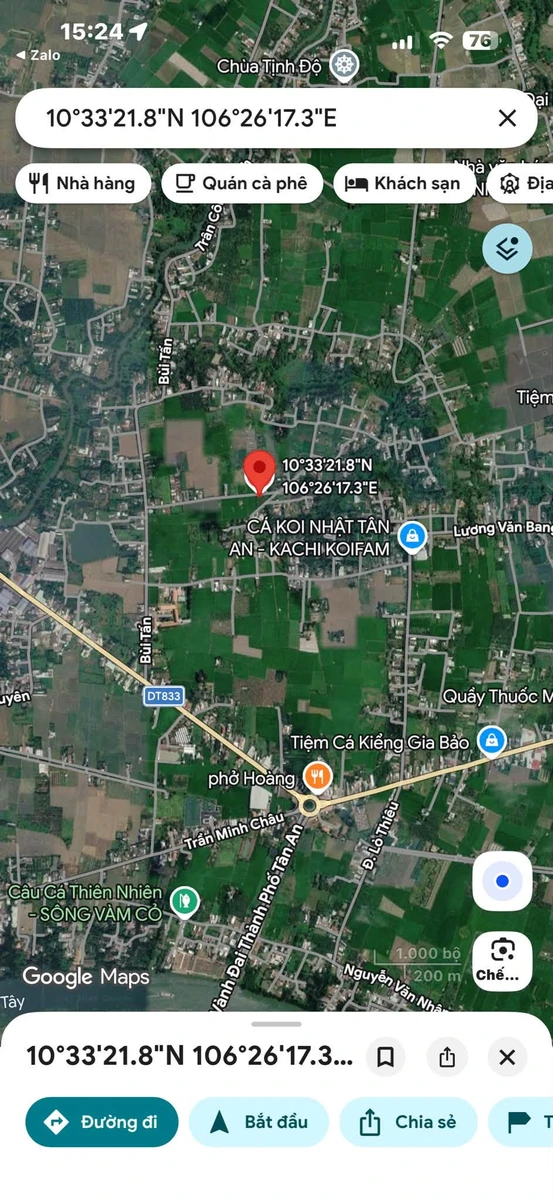
Task: Select the Khách sạn chip
Action: tap(404, 183)
